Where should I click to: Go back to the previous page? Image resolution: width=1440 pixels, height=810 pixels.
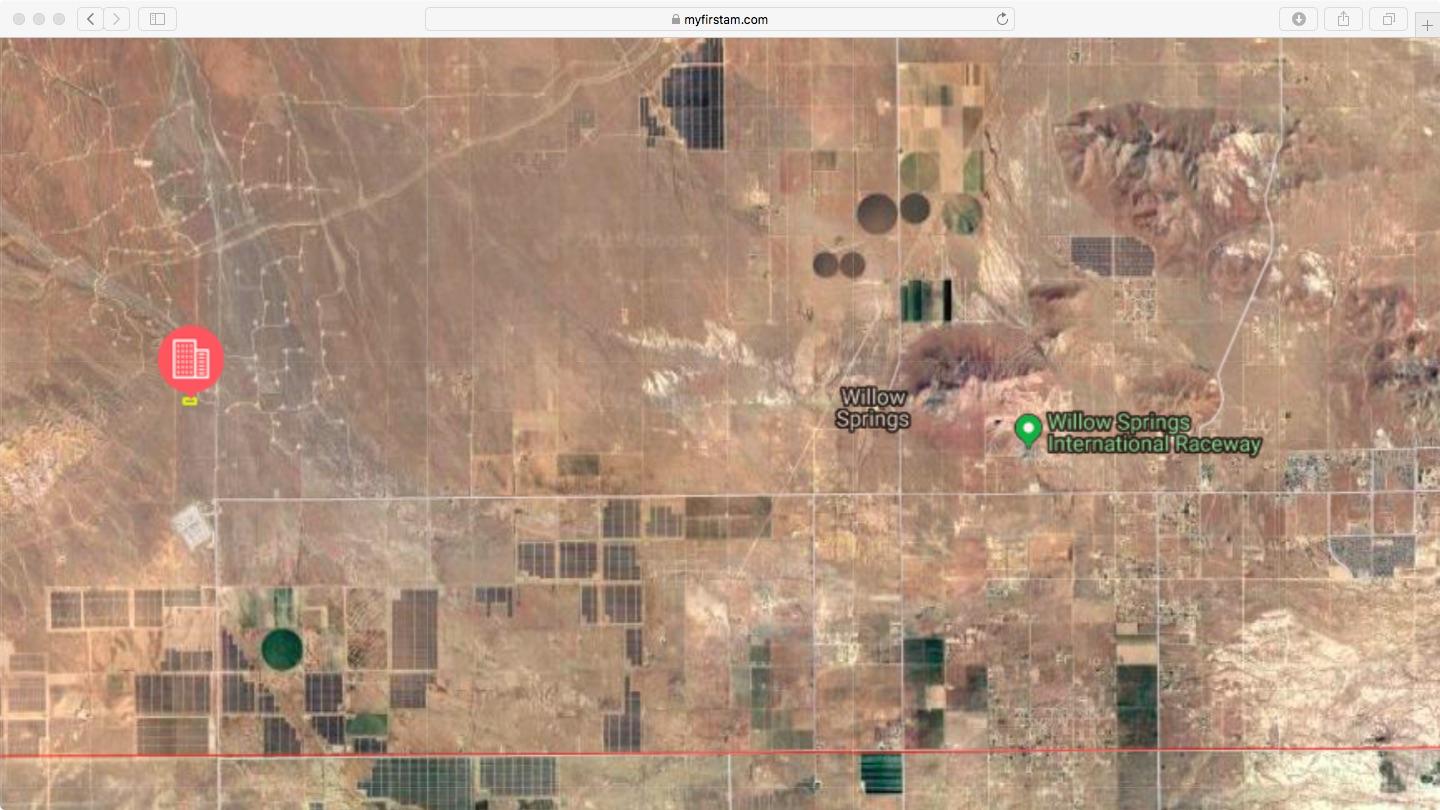[x=90, y=19]
